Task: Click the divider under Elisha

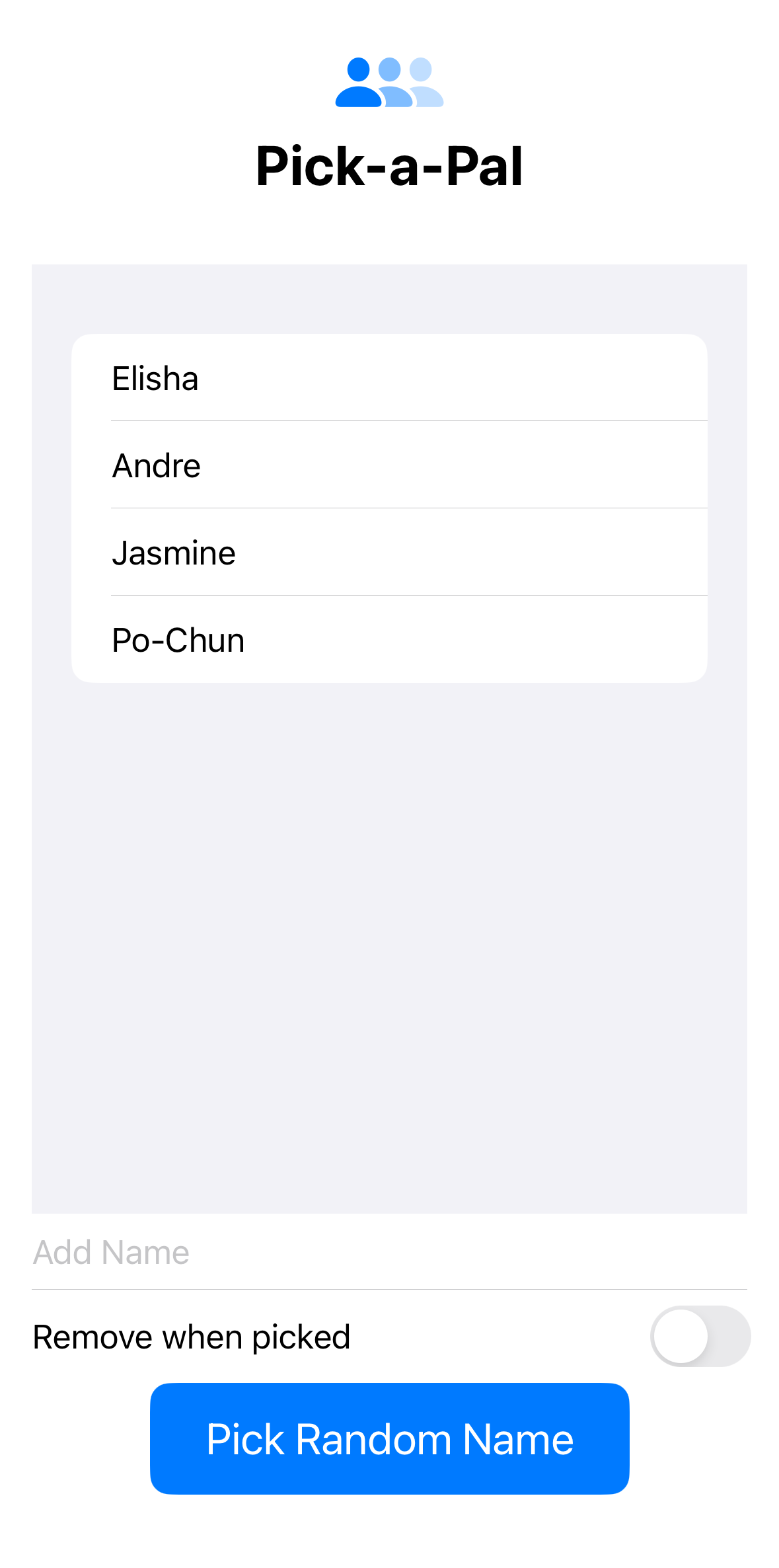Action: [408, 421]
